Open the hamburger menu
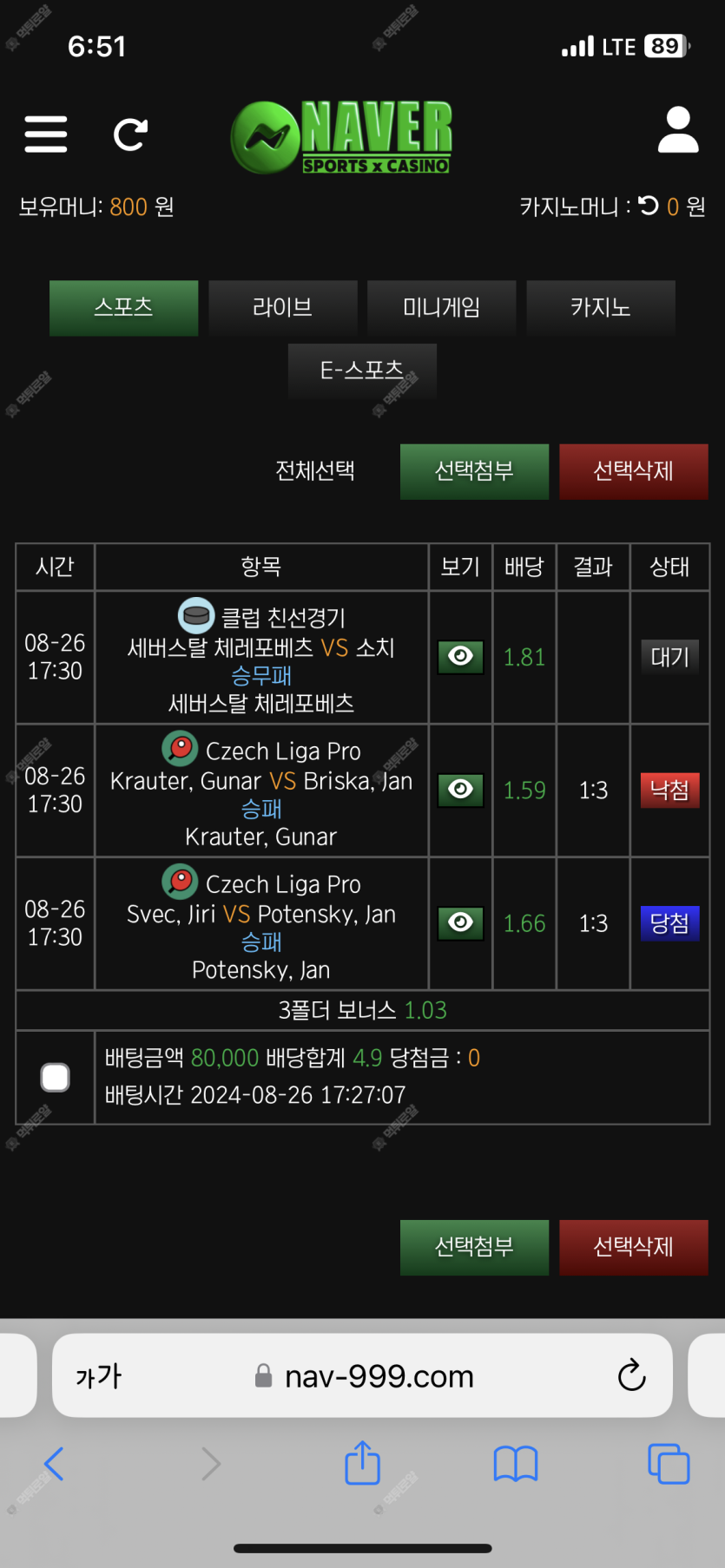The height and width of the screenshot is (1568, 725). point(46,134)
